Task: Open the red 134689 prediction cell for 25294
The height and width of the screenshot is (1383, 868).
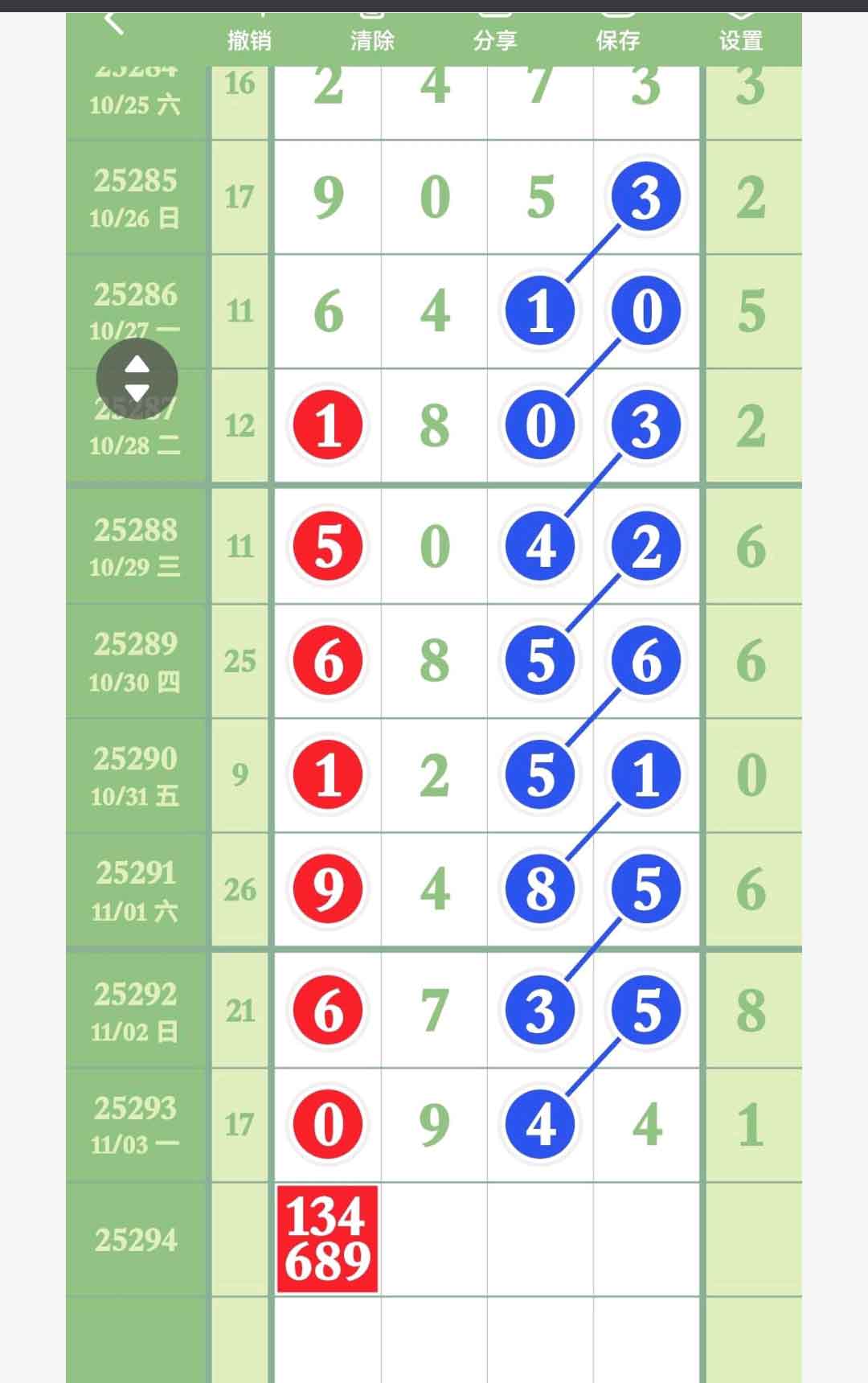Action: [x=327, y=1239]
